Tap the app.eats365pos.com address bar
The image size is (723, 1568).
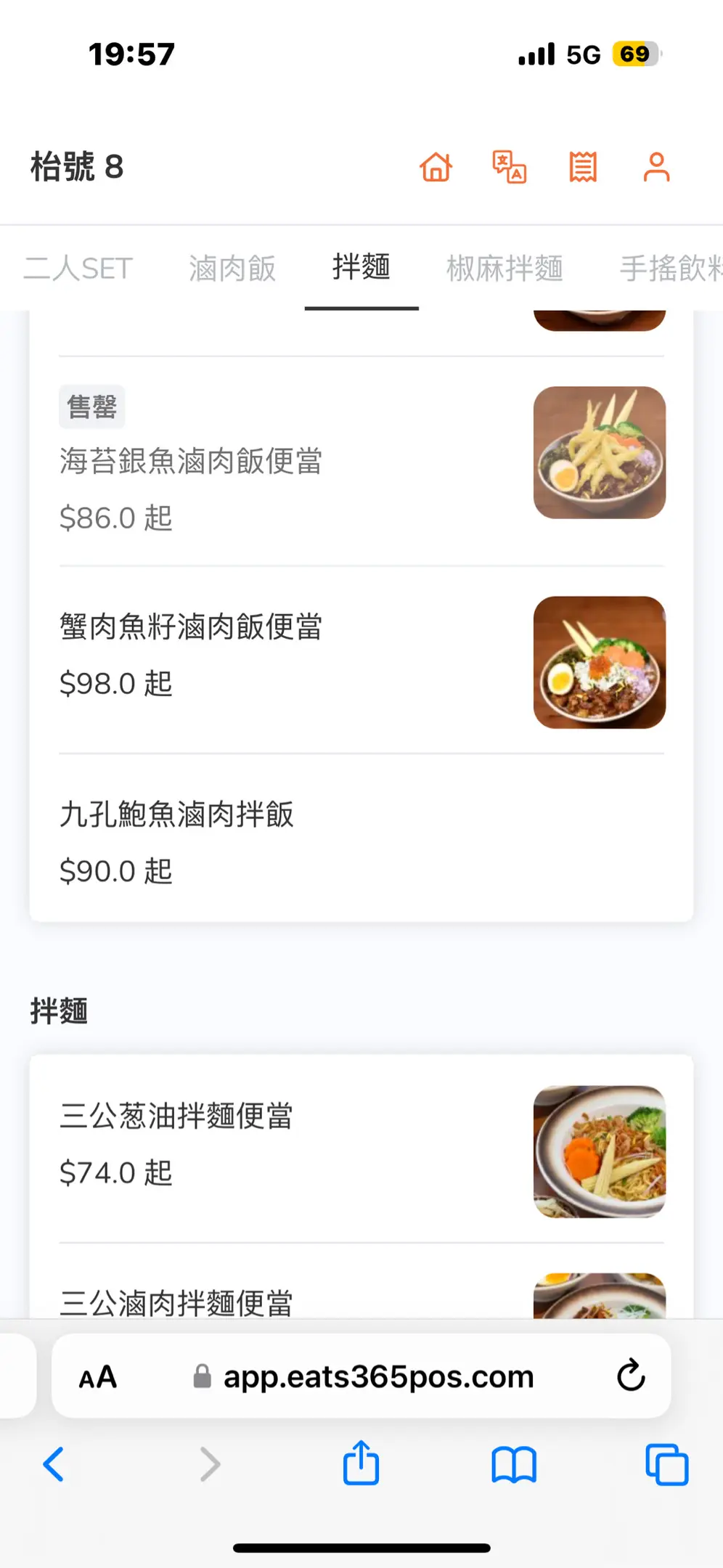[x=378, y=1376]
